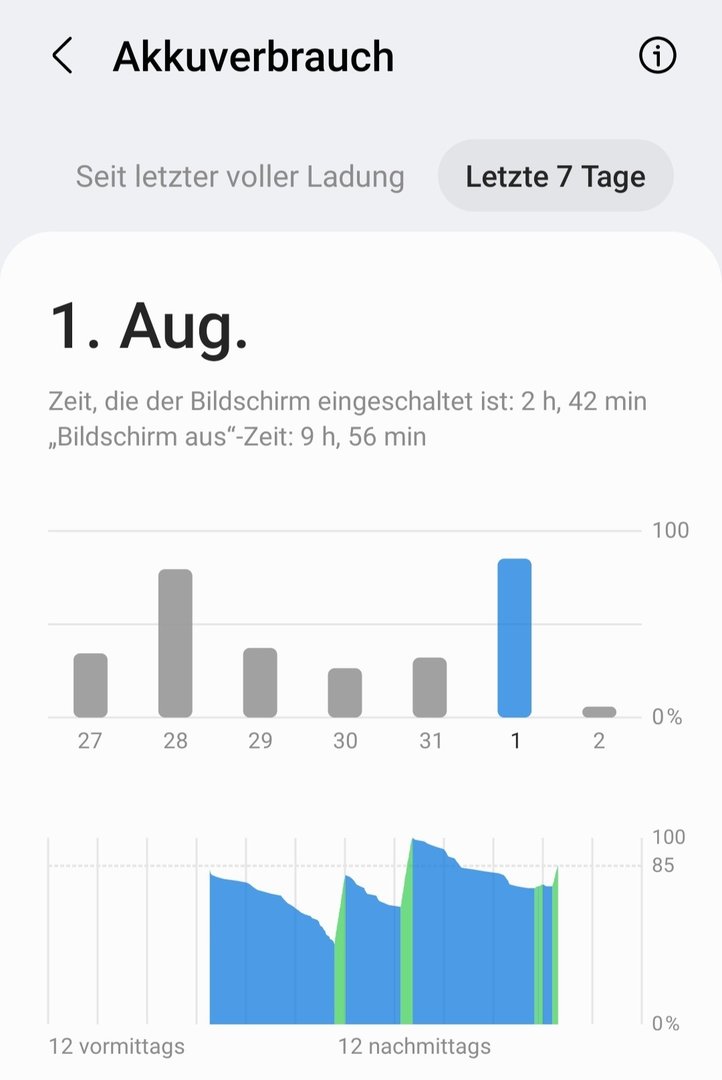Go back from Akkuverbrauch screen
Screen dimensions: 722x1080
62,57
